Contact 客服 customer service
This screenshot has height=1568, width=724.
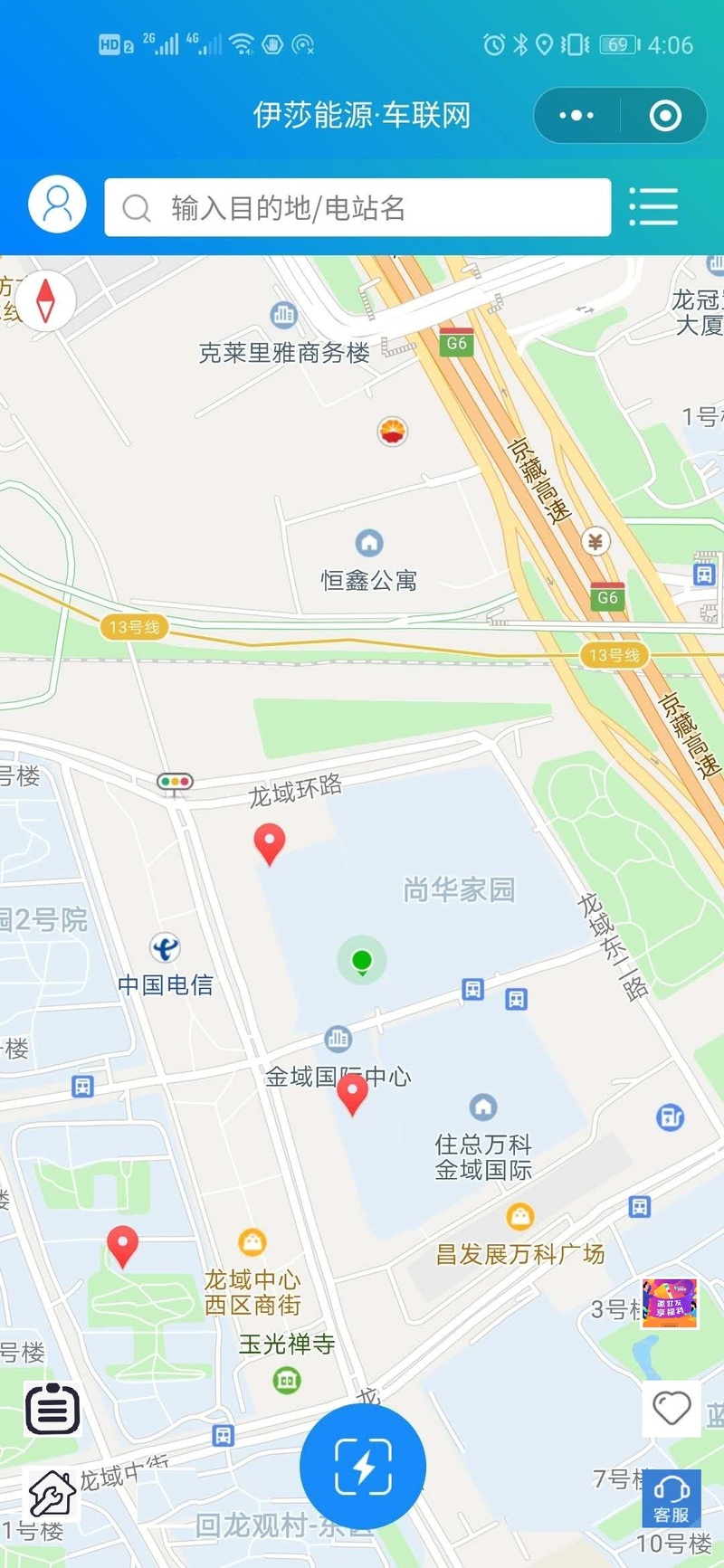[x=672, y=1497]
